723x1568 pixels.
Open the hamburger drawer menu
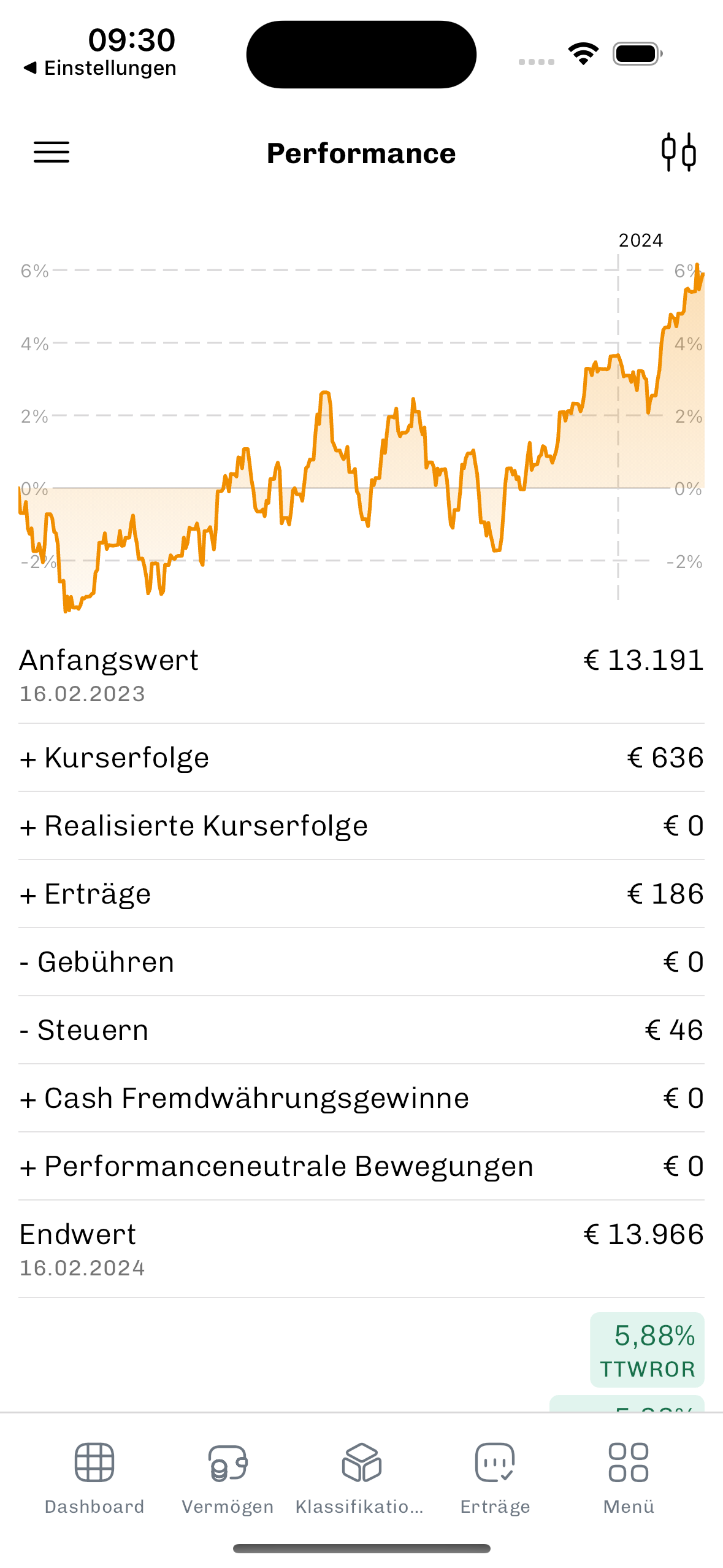click(52, 152)
